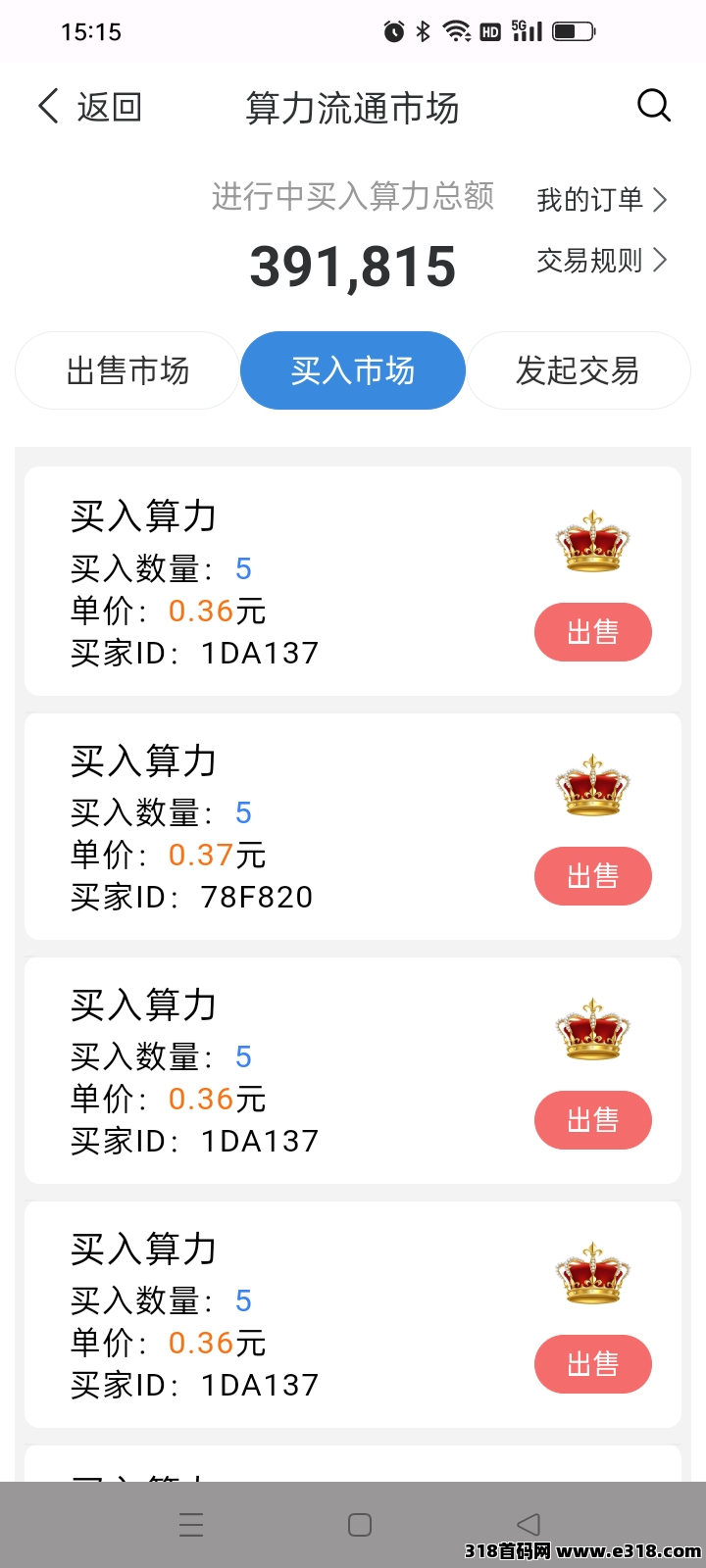
Task: Tap the buyer ID 1DA137 on the first card
Action: tap(259, 652)
